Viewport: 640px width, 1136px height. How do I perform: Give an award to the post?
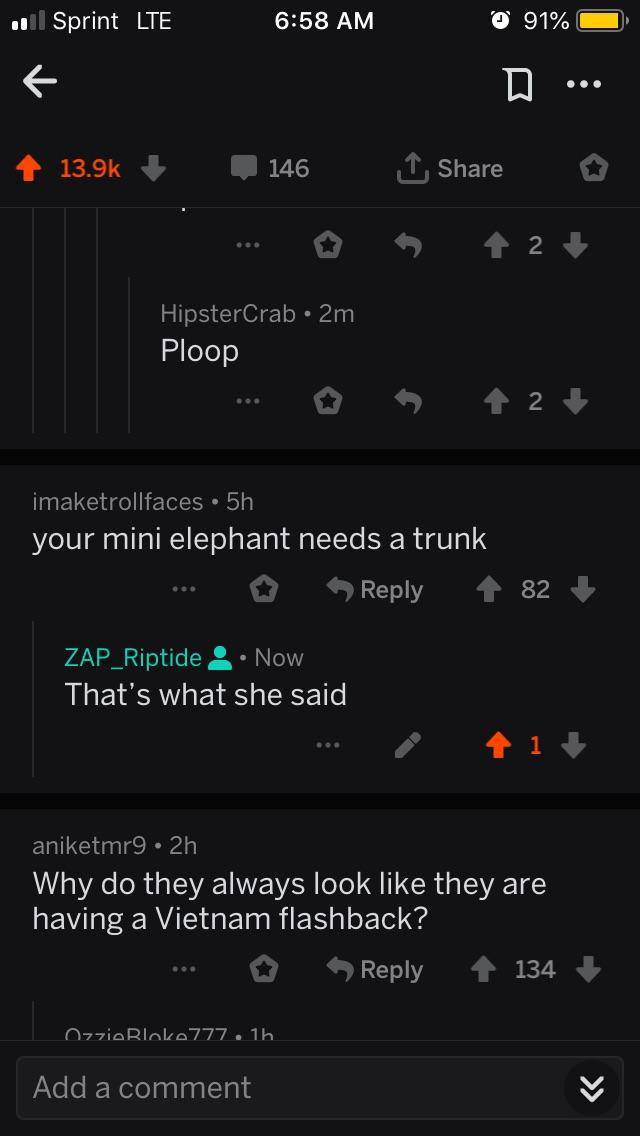coord(594,169)
